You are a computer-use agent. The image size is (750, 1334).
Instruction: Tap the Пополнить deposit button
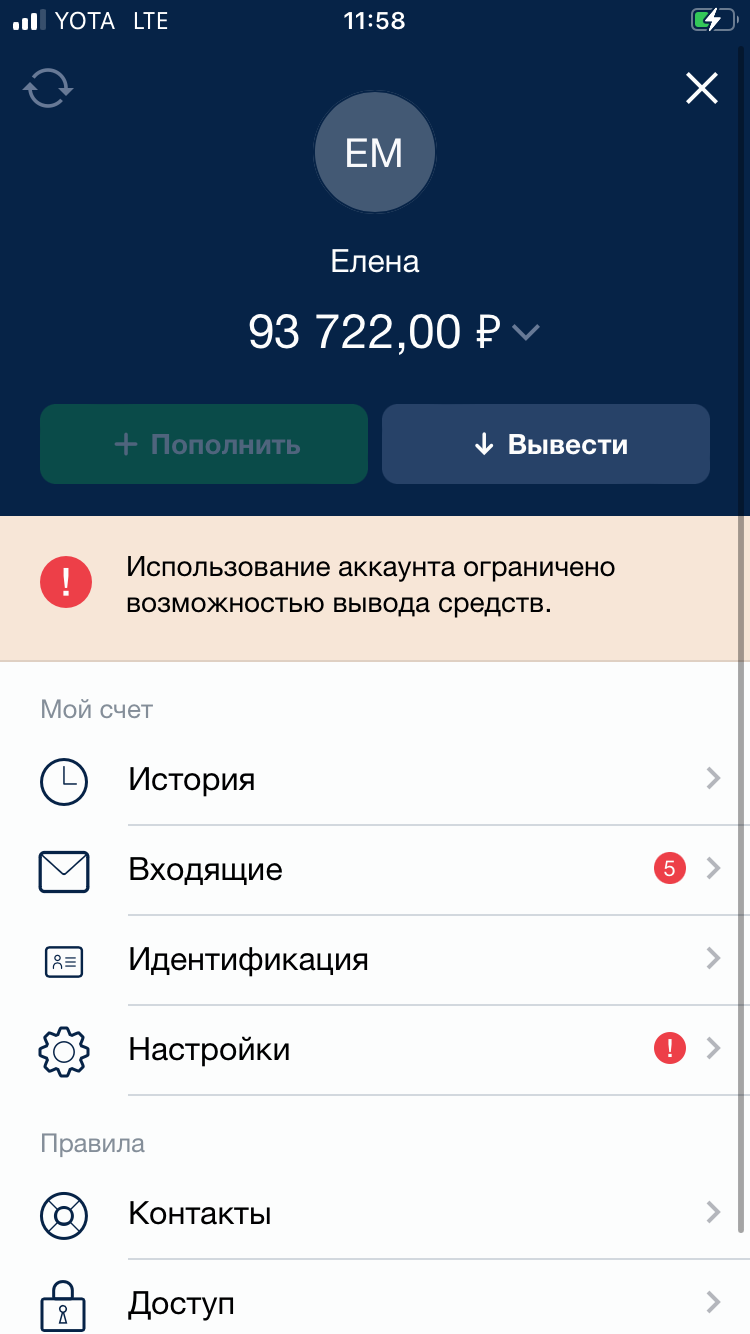[x=204, y=444]
